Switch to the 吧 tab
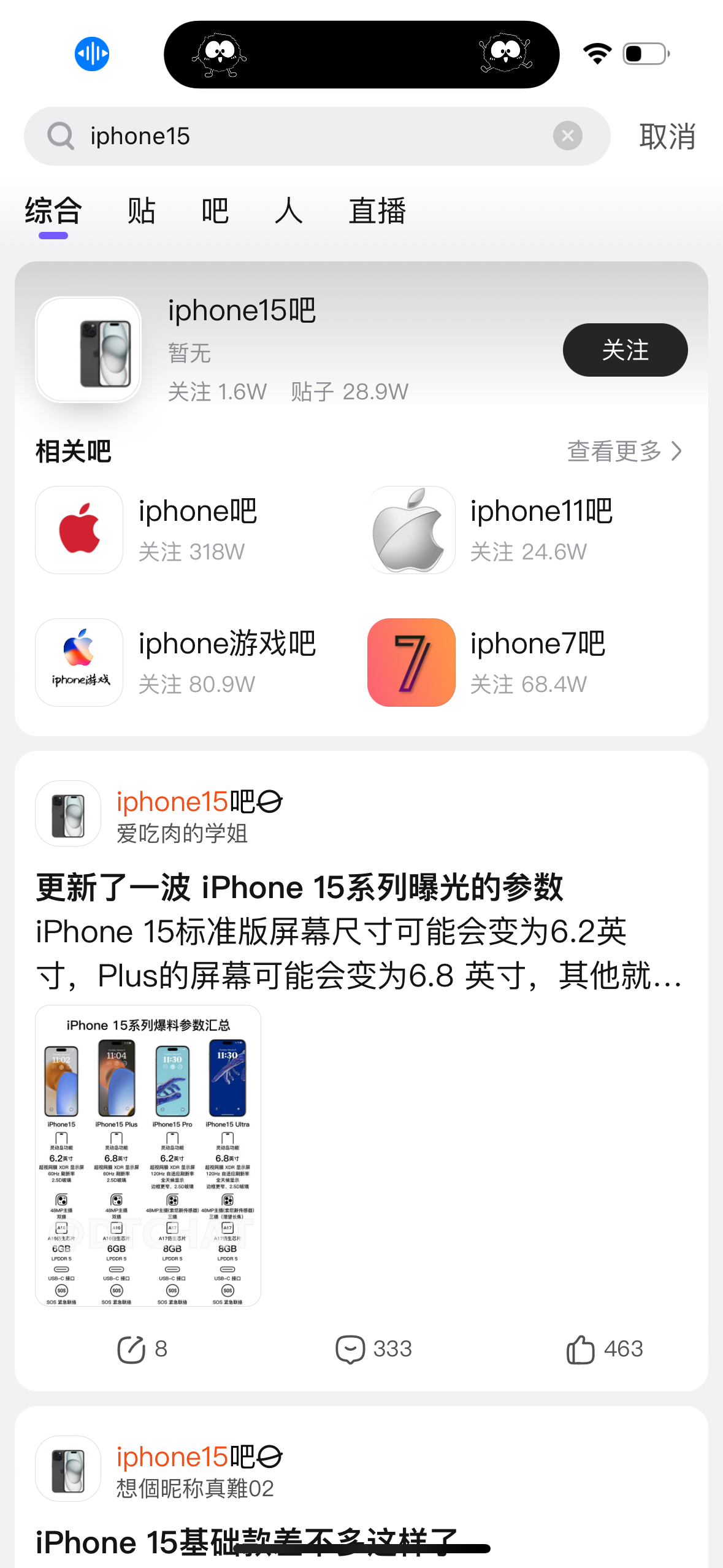This screenshot has width=723, height=1568. (x=215, y=212)
